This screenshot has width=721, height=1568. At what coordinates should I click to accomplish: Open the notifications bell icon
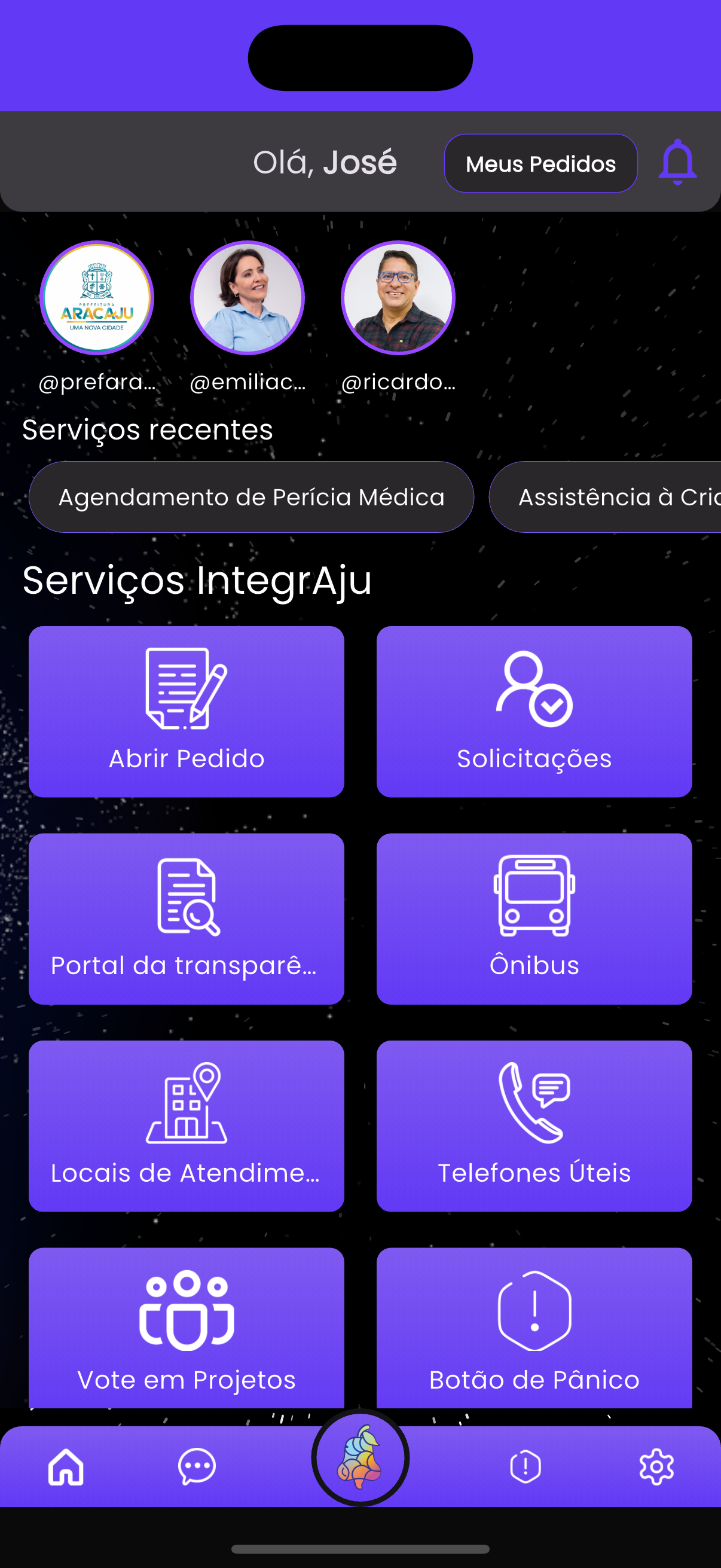[x=677, y=163]
